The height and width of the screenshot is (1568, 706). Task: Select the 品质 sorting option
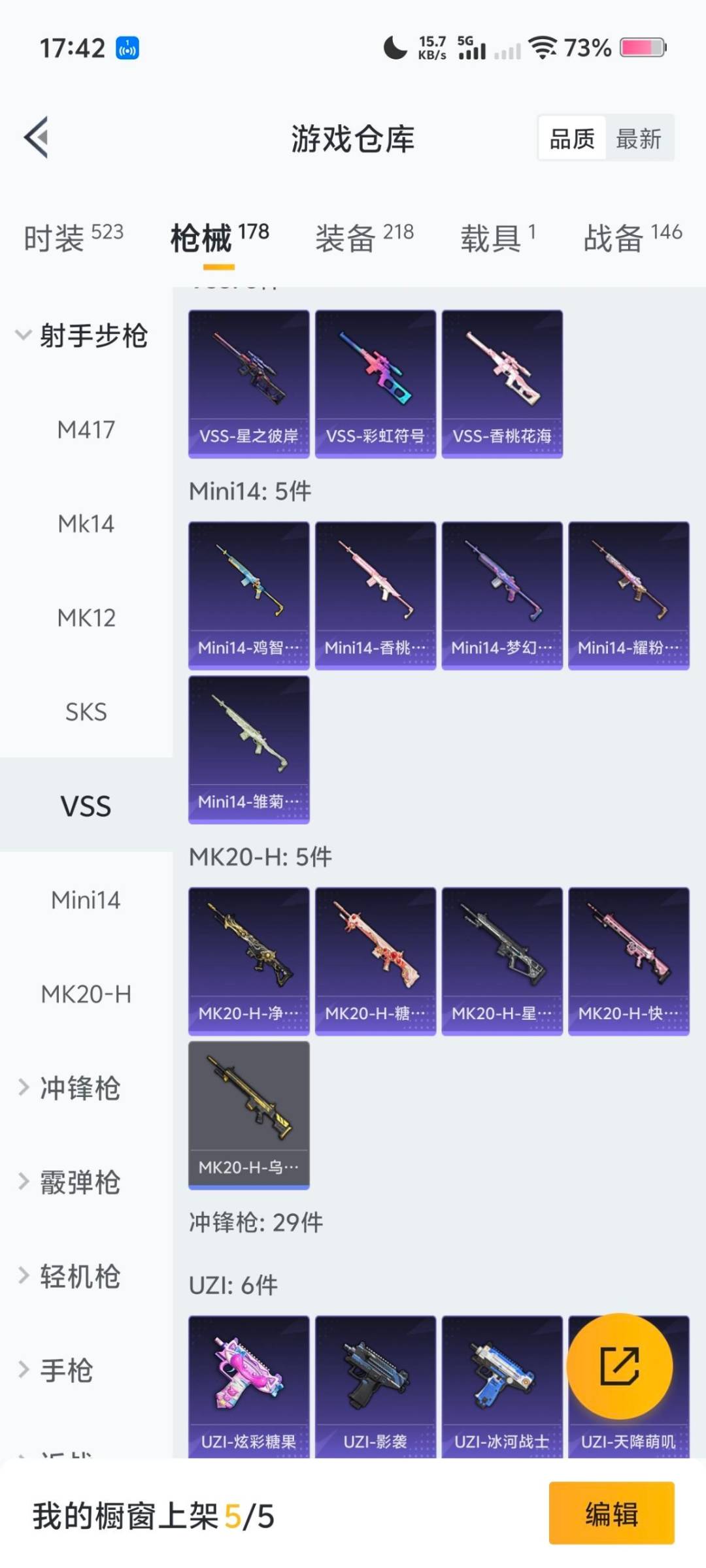pyautogui.click(x=572, y=139)
